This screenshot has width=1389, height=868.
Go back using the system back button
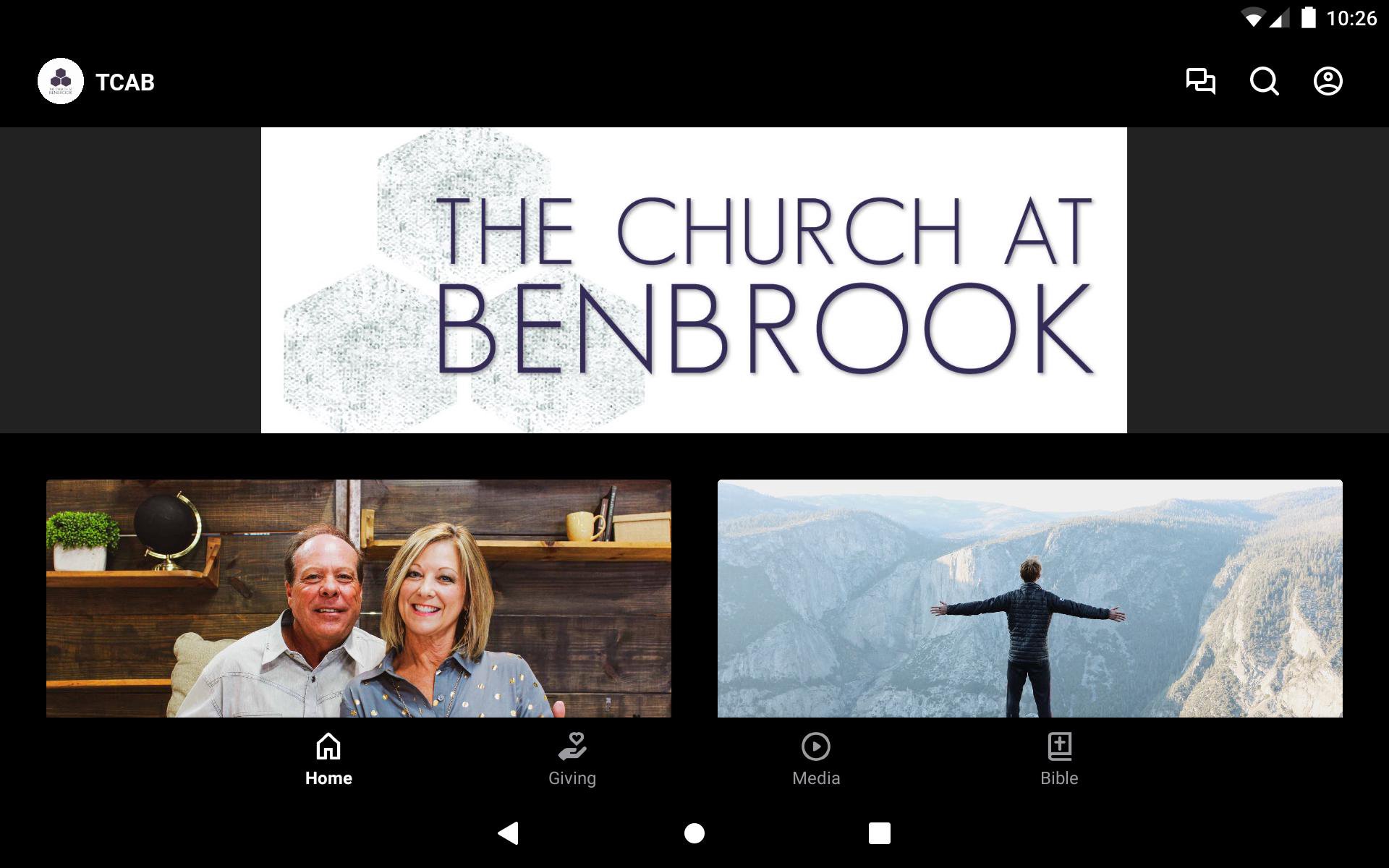(509, 833)
